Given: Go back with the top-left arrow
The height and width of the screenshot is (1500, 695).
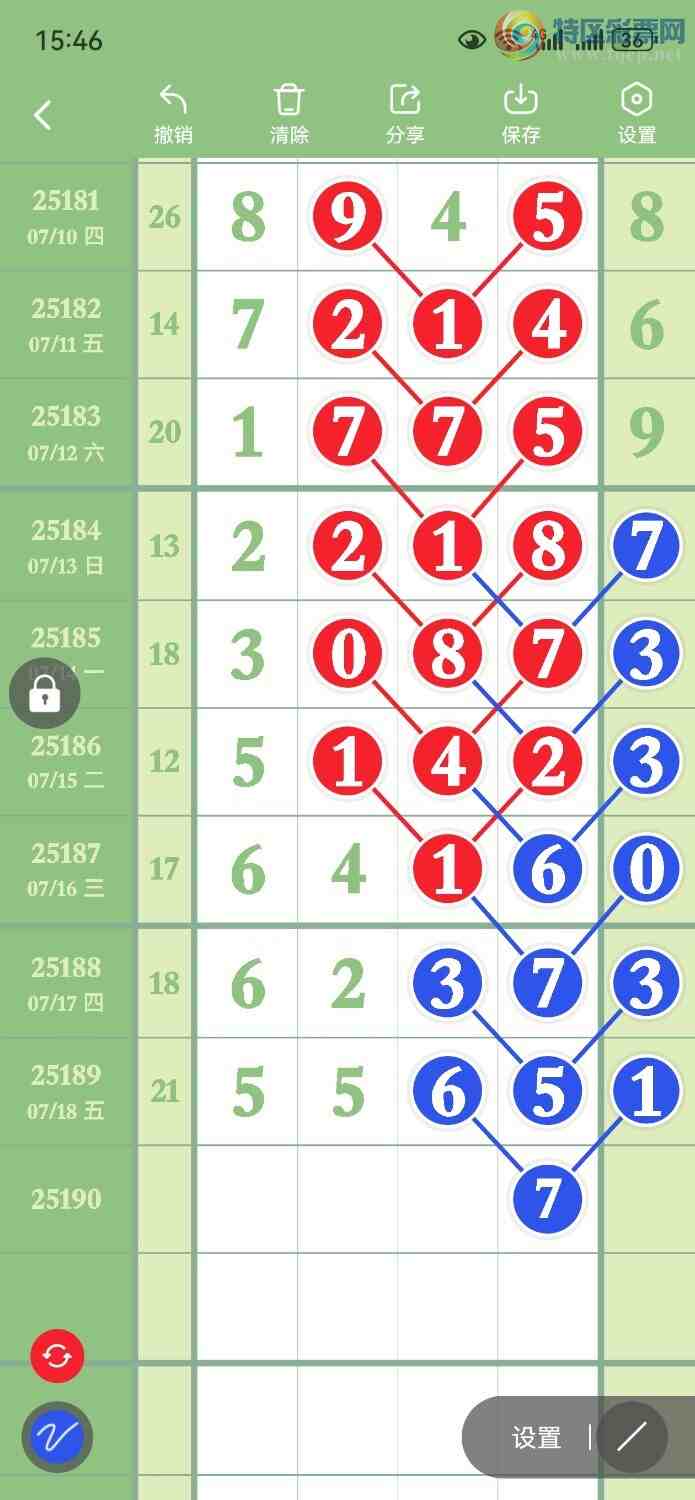Looking at the screenshot, I should pos(42,115).
